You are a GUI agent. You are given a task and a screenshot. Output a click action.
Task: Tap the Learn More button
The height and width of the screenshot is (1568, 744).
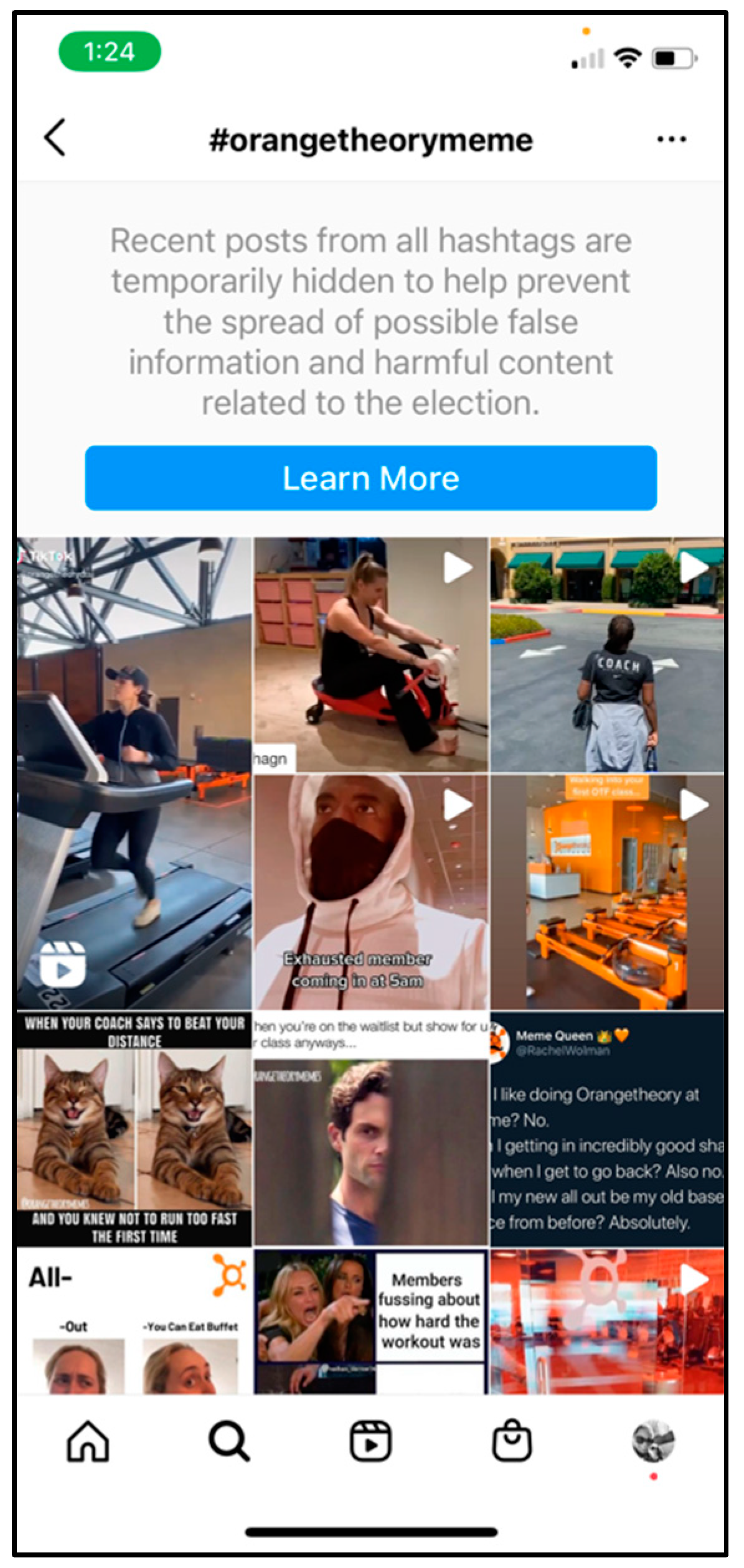(371, 478)
